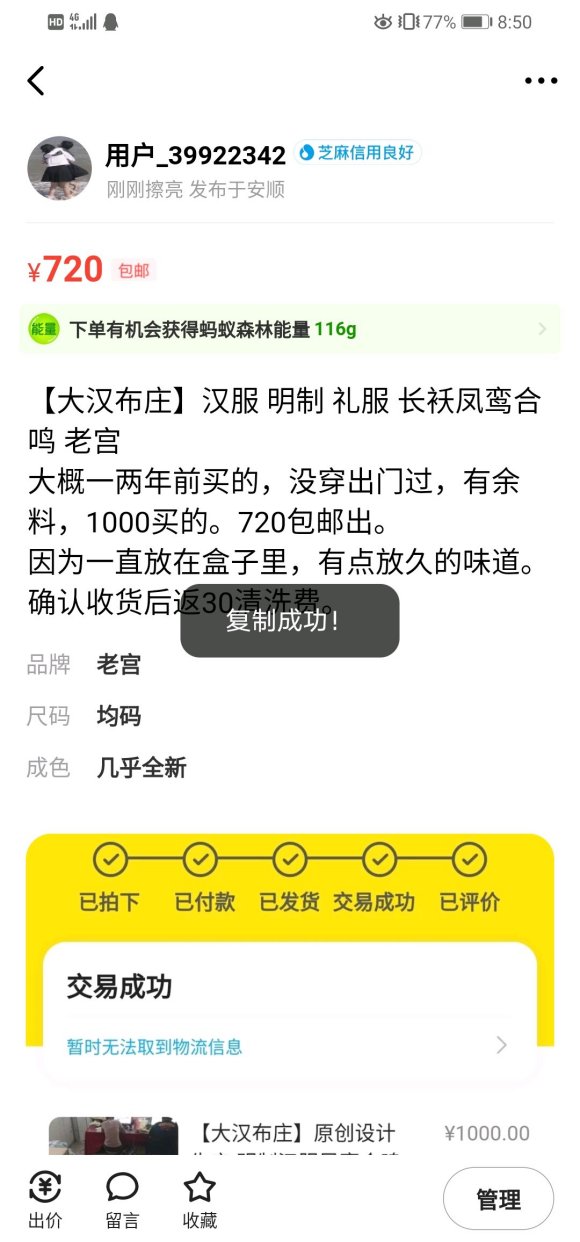Open the 管理 manage button

(x=498, y=1199)
